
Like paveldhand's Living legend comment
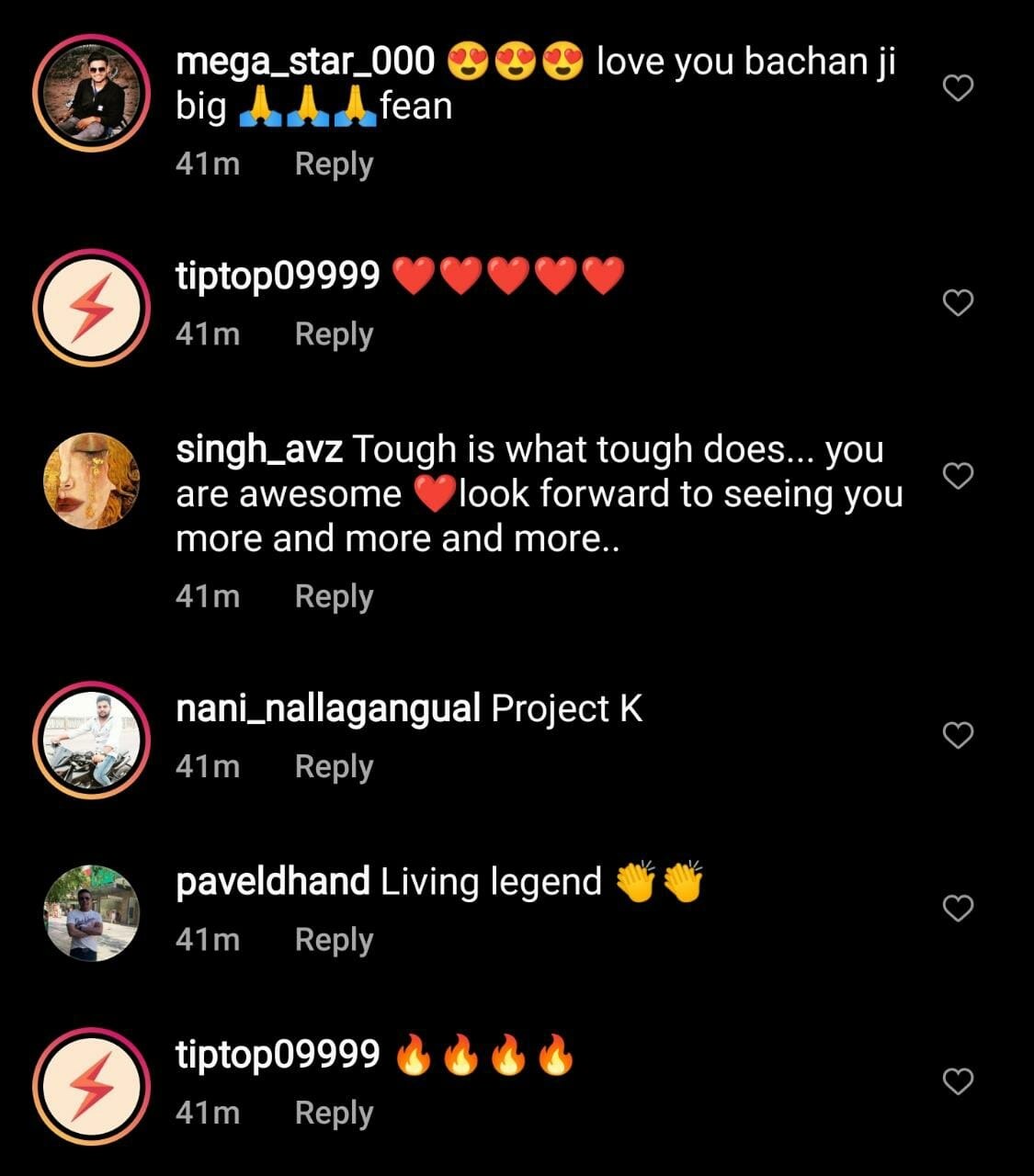click(x=958, y=908)
